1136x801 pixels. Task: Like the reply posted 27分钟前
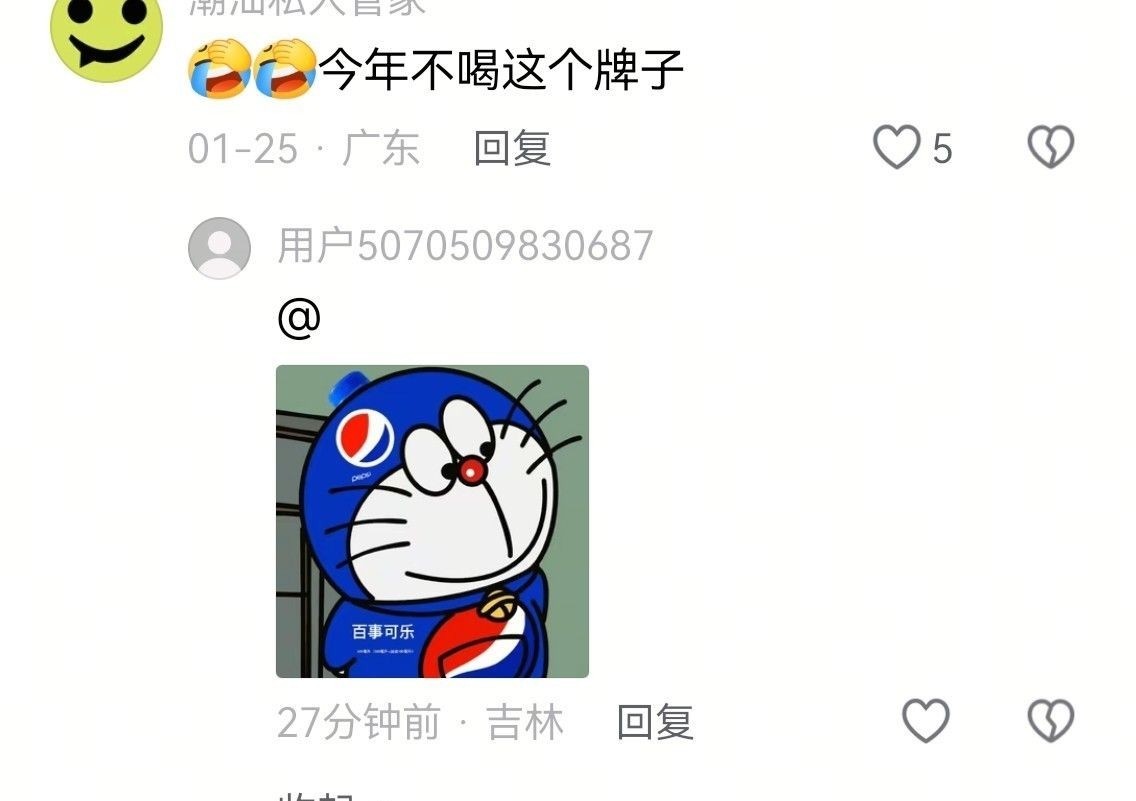[926, 720]
